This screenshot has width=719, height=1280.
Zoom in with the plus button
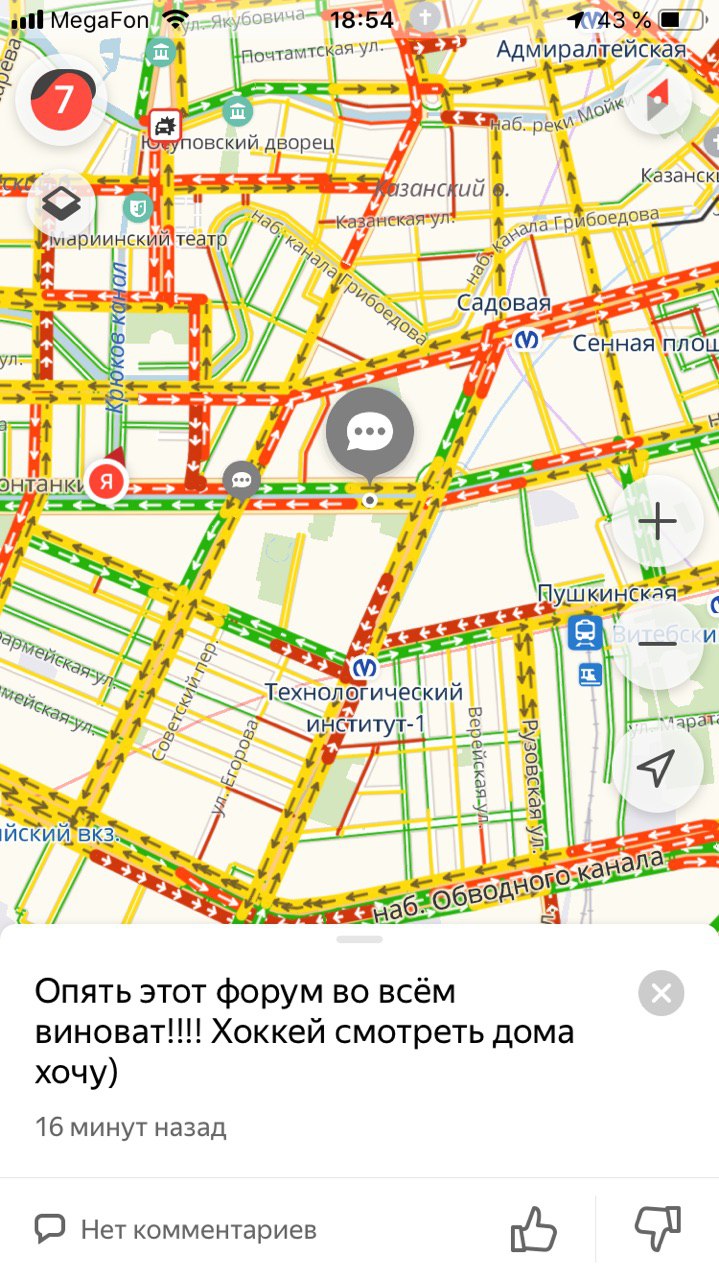(658, 521)
